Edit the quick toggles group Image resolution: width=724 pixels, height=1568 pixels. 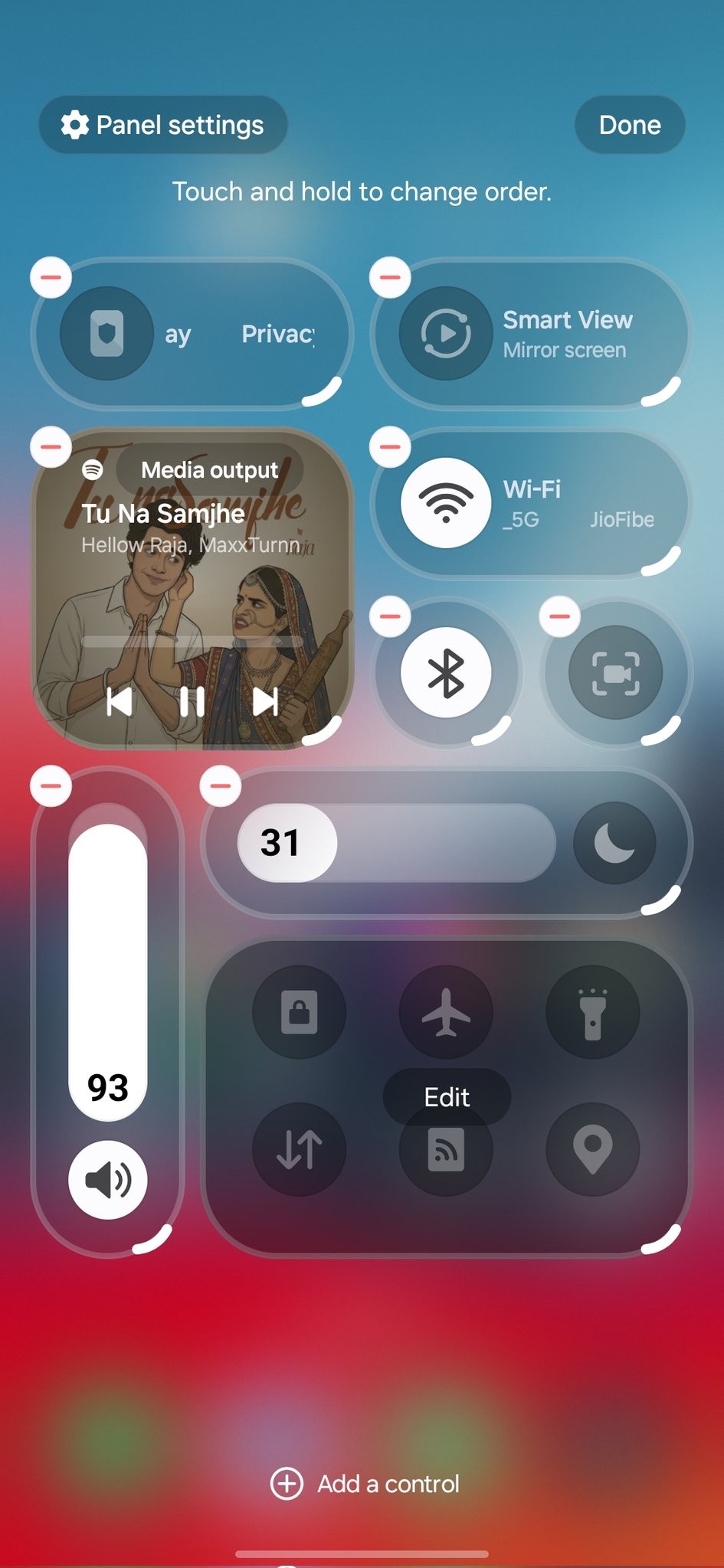point(447,1096)
